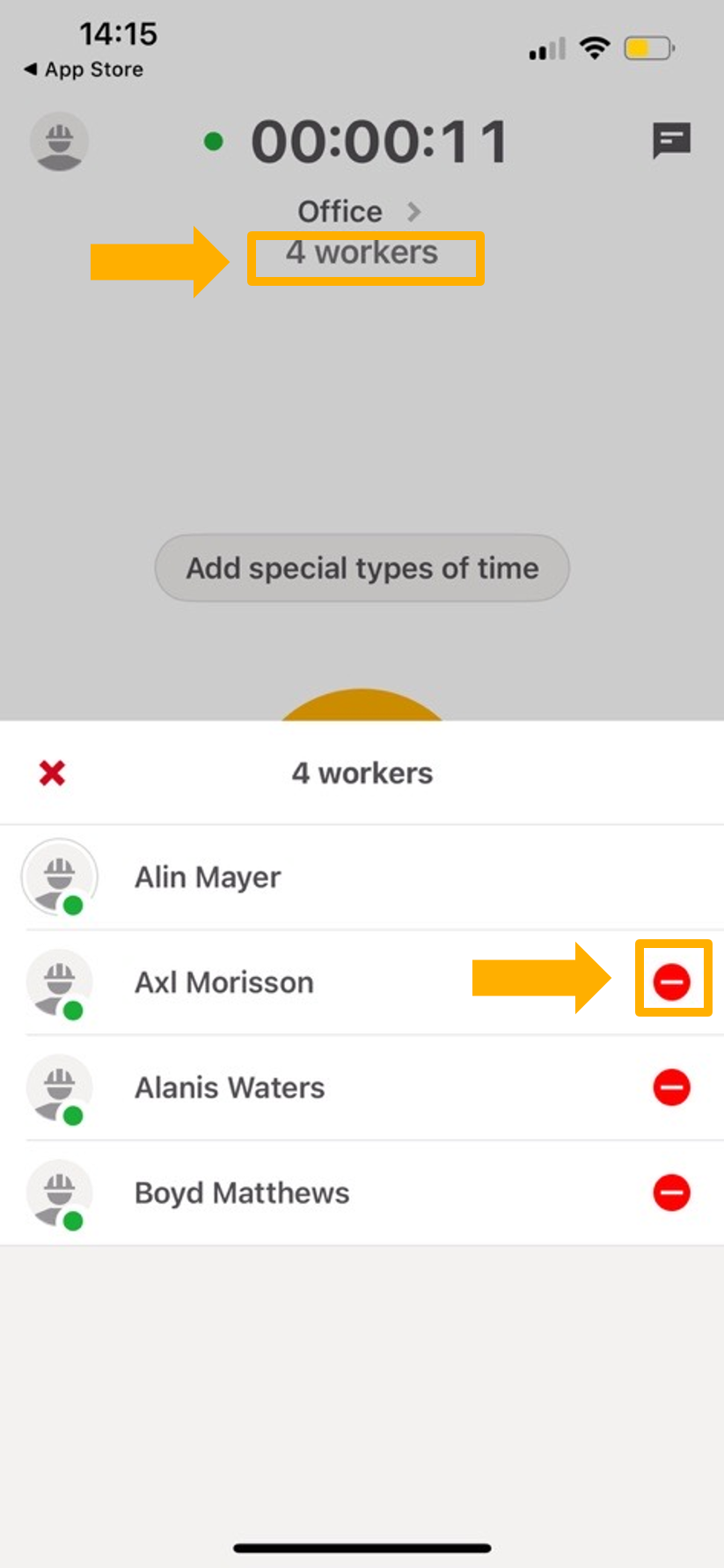
Task: Open the chat message icon top right
Action: 671,140
